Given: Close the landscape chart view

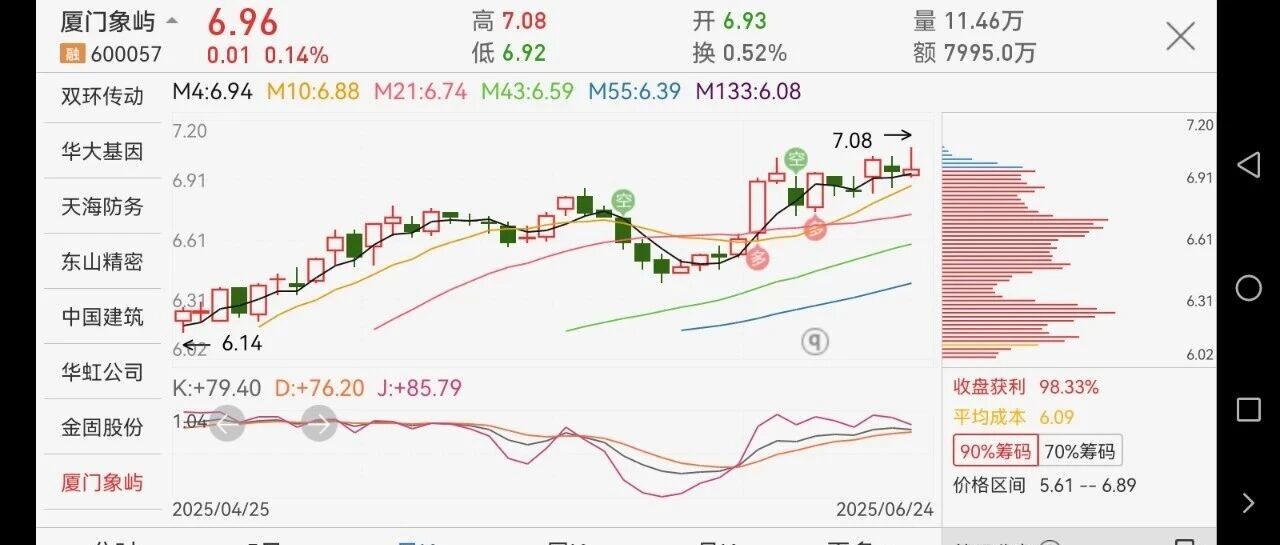Looking at the screenshot, I should coord(1181,37).
